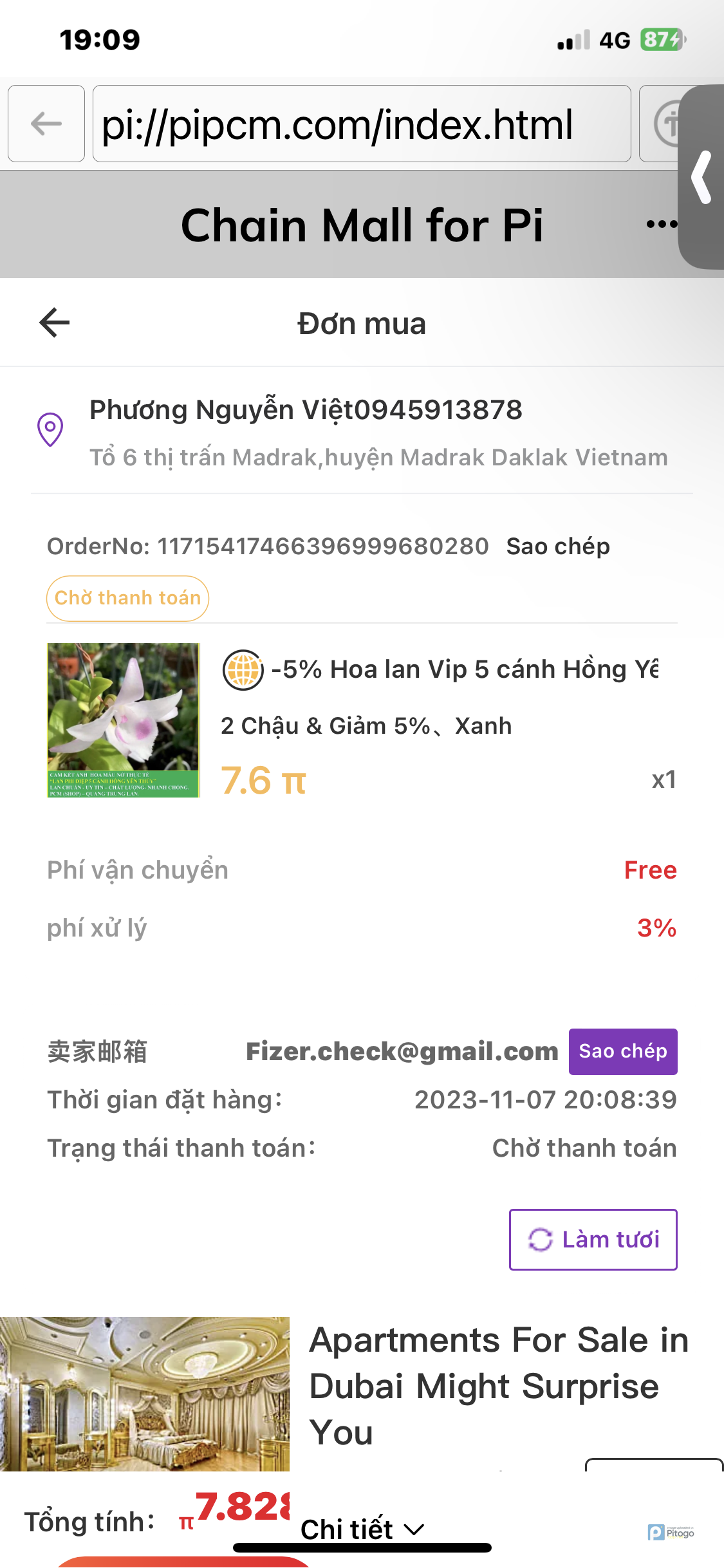Screen dimensions: 724x1568
Task: Tap the browser back arrow button
Action: click(x=46, y=124)
